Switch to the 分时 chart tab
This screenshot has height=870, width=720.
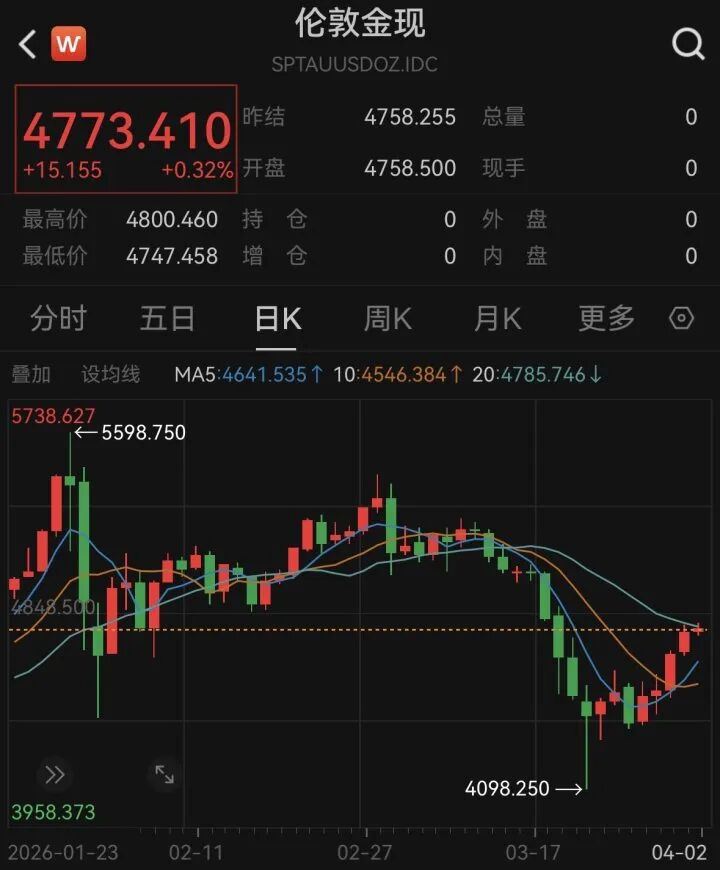(x=58, y=319)
